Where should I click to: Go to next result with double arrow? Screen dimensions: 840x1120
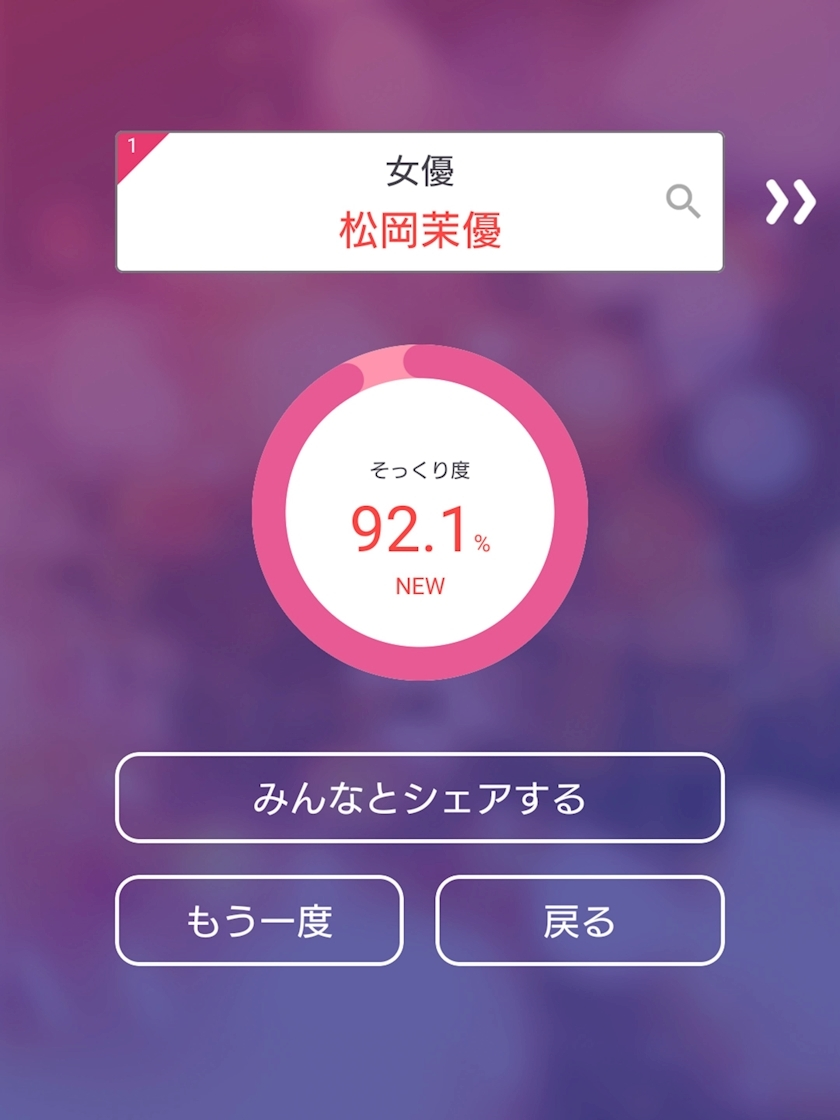[x=790, y=202]
